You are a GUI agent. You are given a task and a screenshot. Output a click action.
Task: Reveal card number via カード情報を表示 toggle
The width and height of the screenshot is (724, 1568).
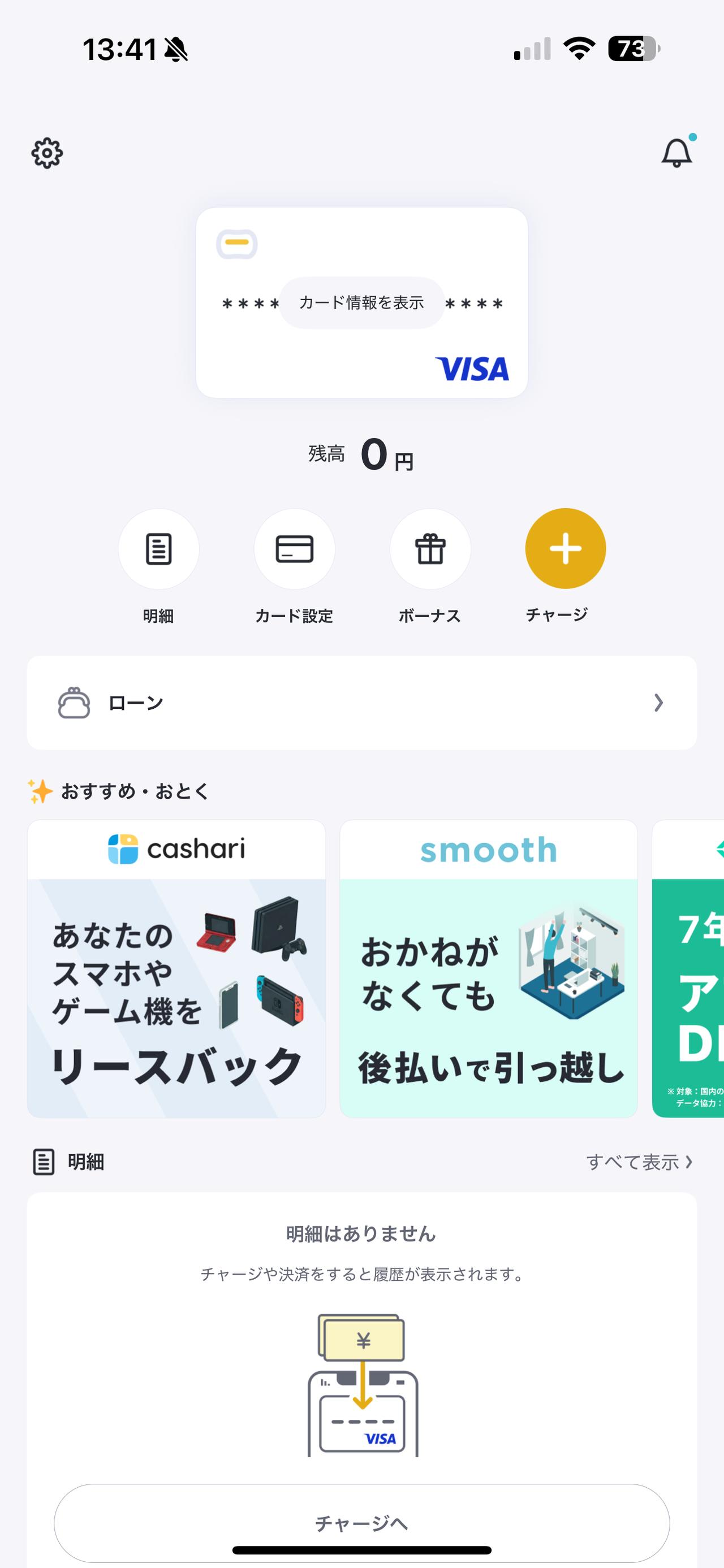361,302
